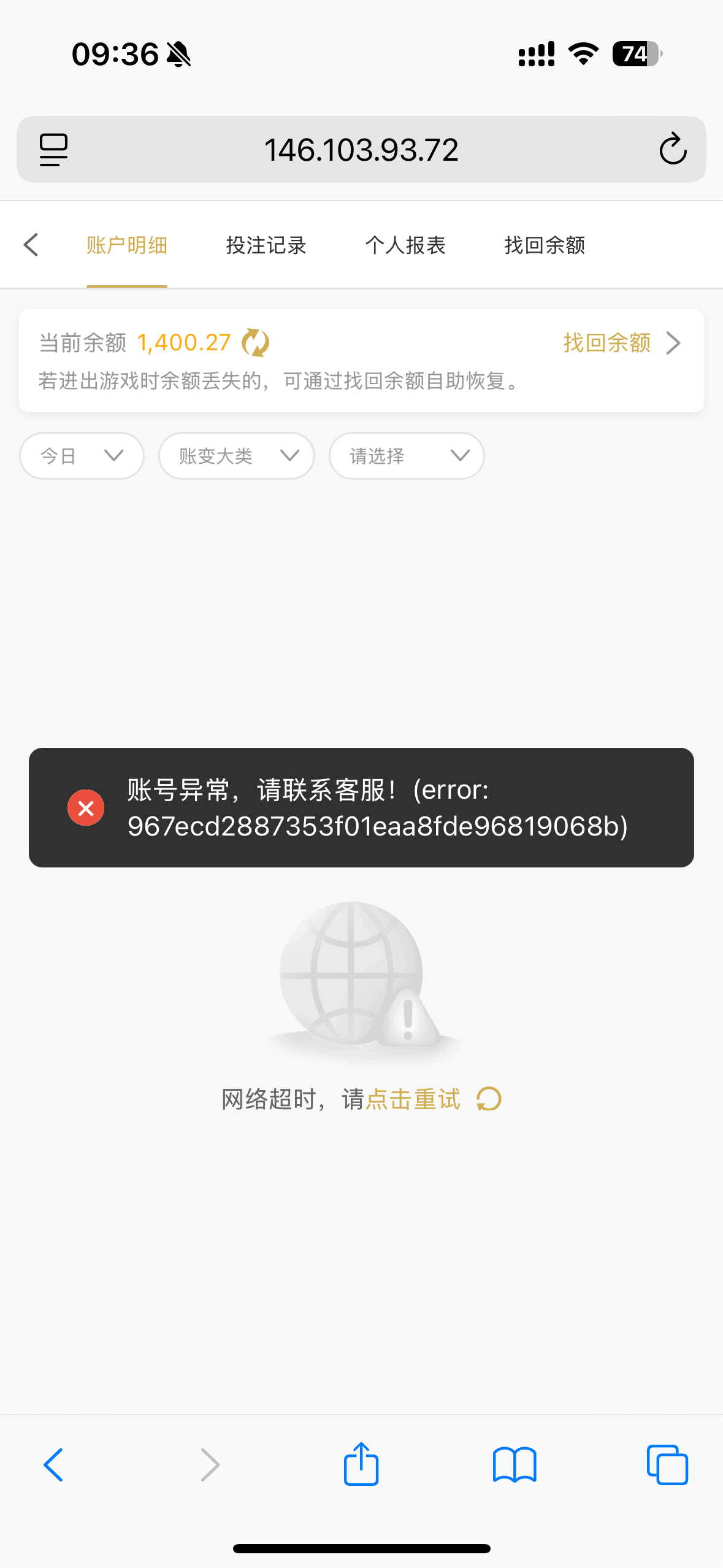Screen dimensions: 723x1568
Task: Open the 账变大类 filter dropdown
Action: click(237, 456)
